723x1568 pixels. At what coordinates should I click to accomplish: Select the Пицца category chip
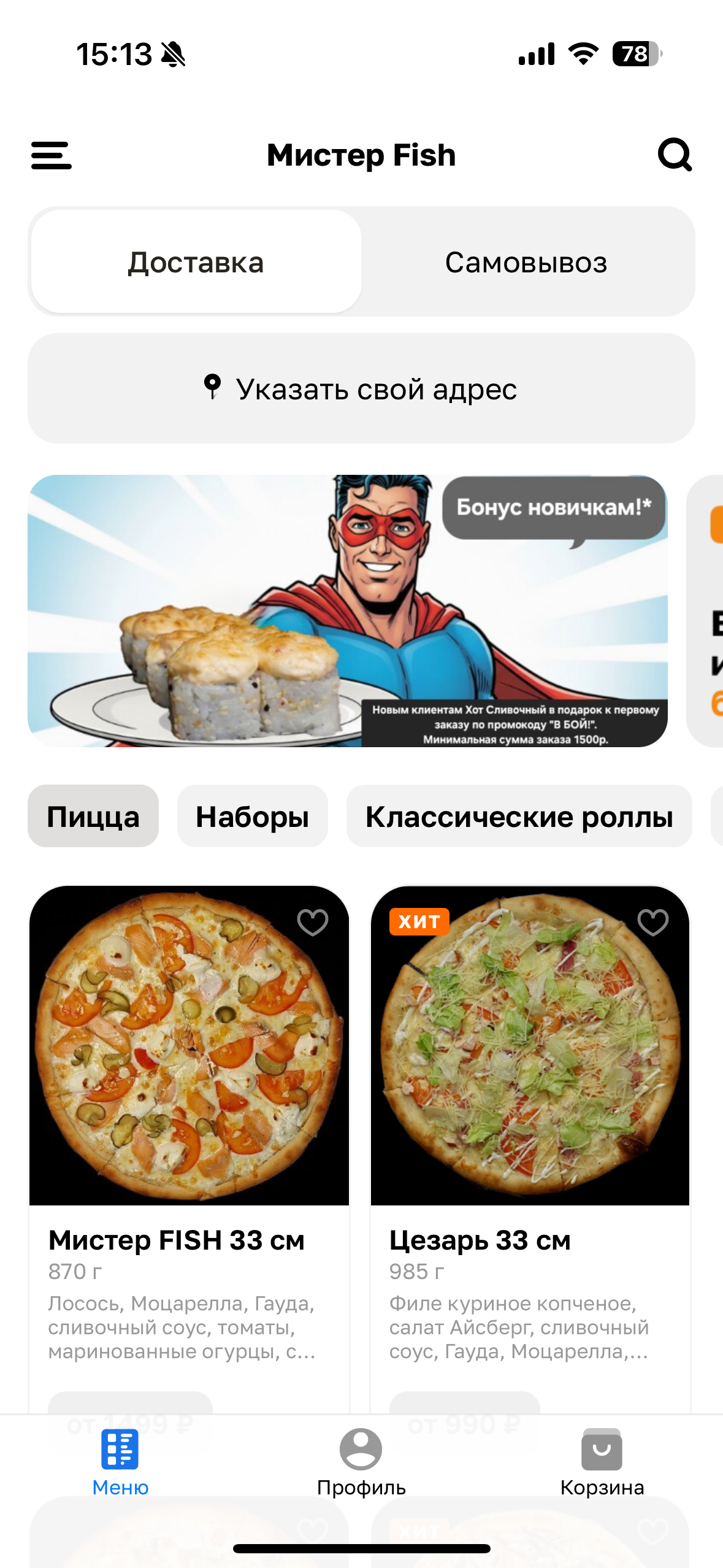(x=93, y=817)
